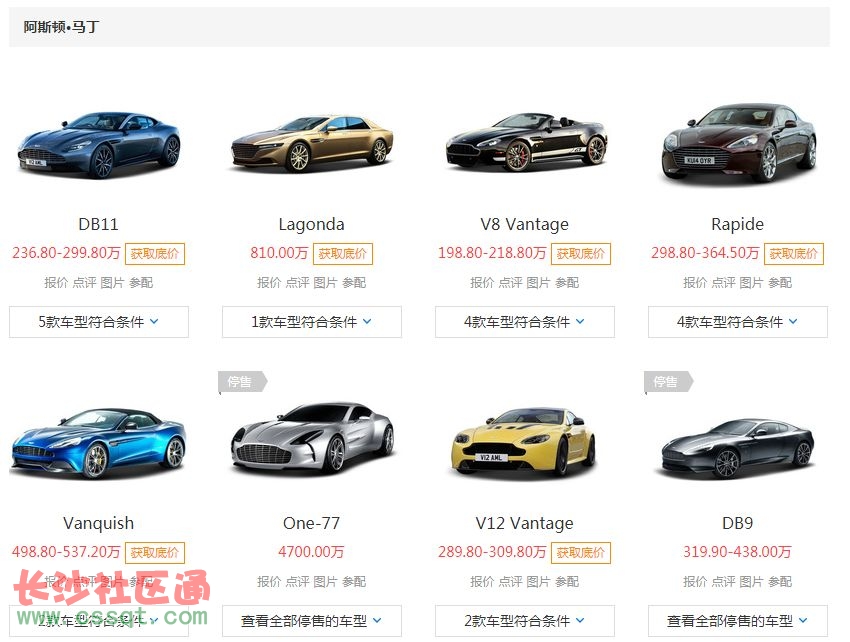The height and width of the screenshot is (642, 850).
Task: Expand DB11's 5款车型符合条件 dropdown
Action: pos(99,322)
